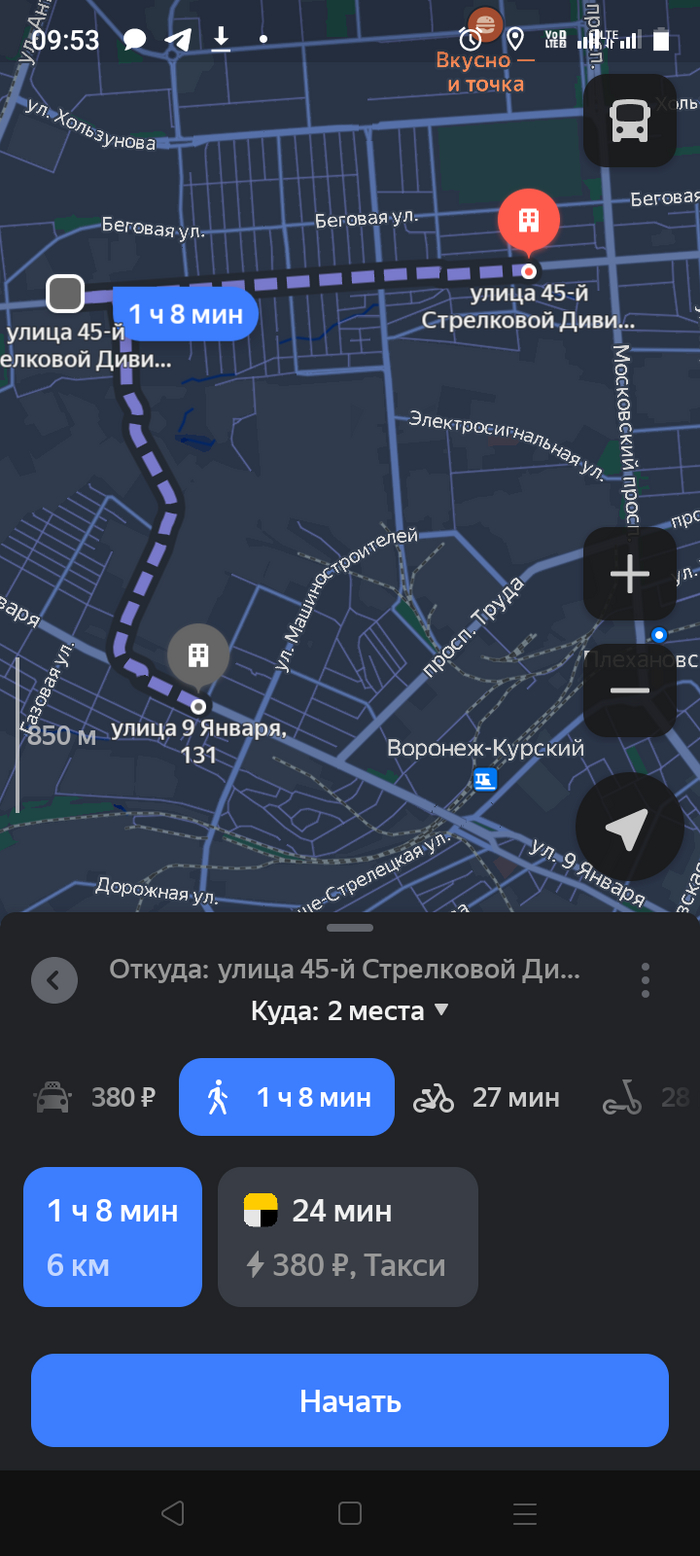Go back from the route panel
The image size is (700, 1556).
pyautogui.click(x=54, y=981)
